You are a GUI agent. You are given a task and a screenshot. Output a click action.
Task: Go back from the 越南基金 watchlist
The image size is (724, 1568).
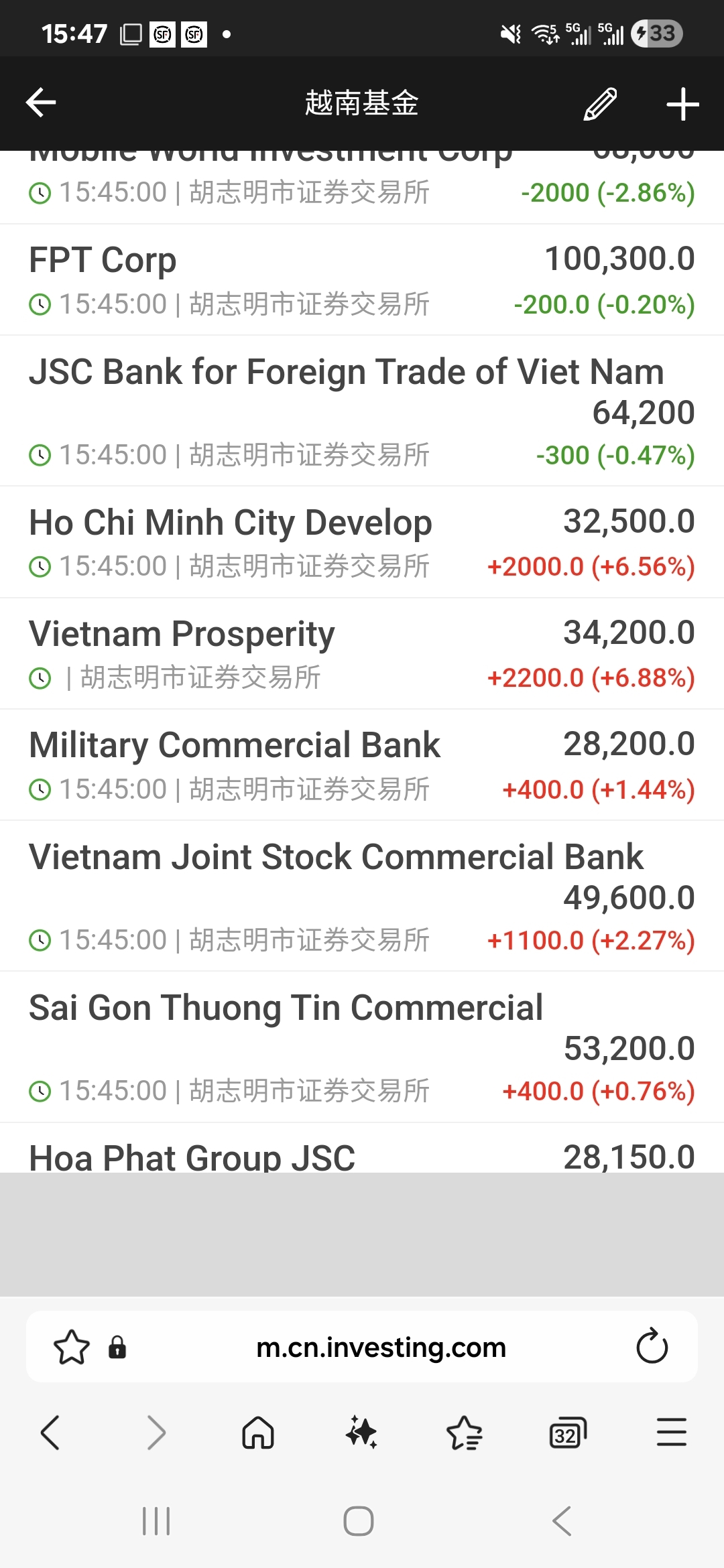point(41,103)
